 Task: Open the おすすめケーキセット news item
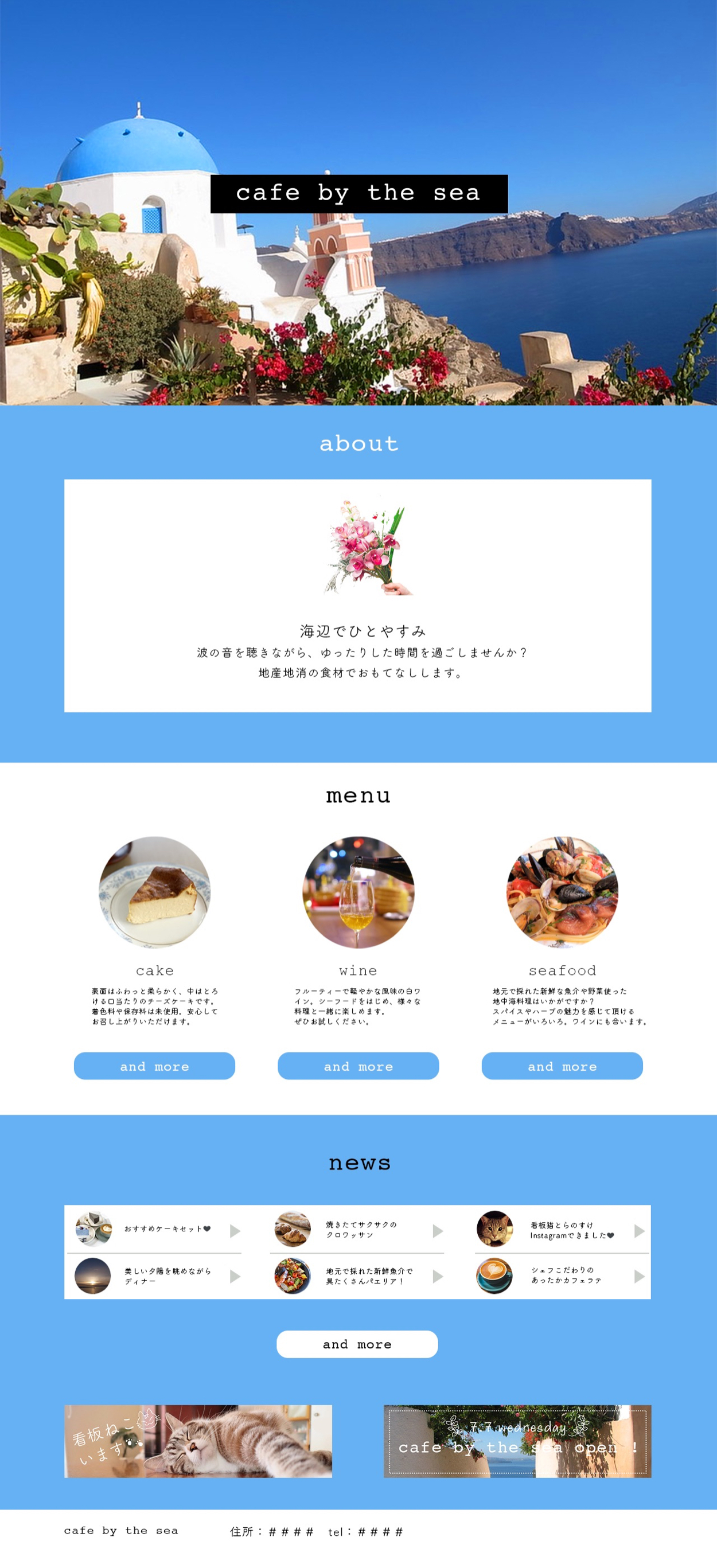pos(158,1230)
